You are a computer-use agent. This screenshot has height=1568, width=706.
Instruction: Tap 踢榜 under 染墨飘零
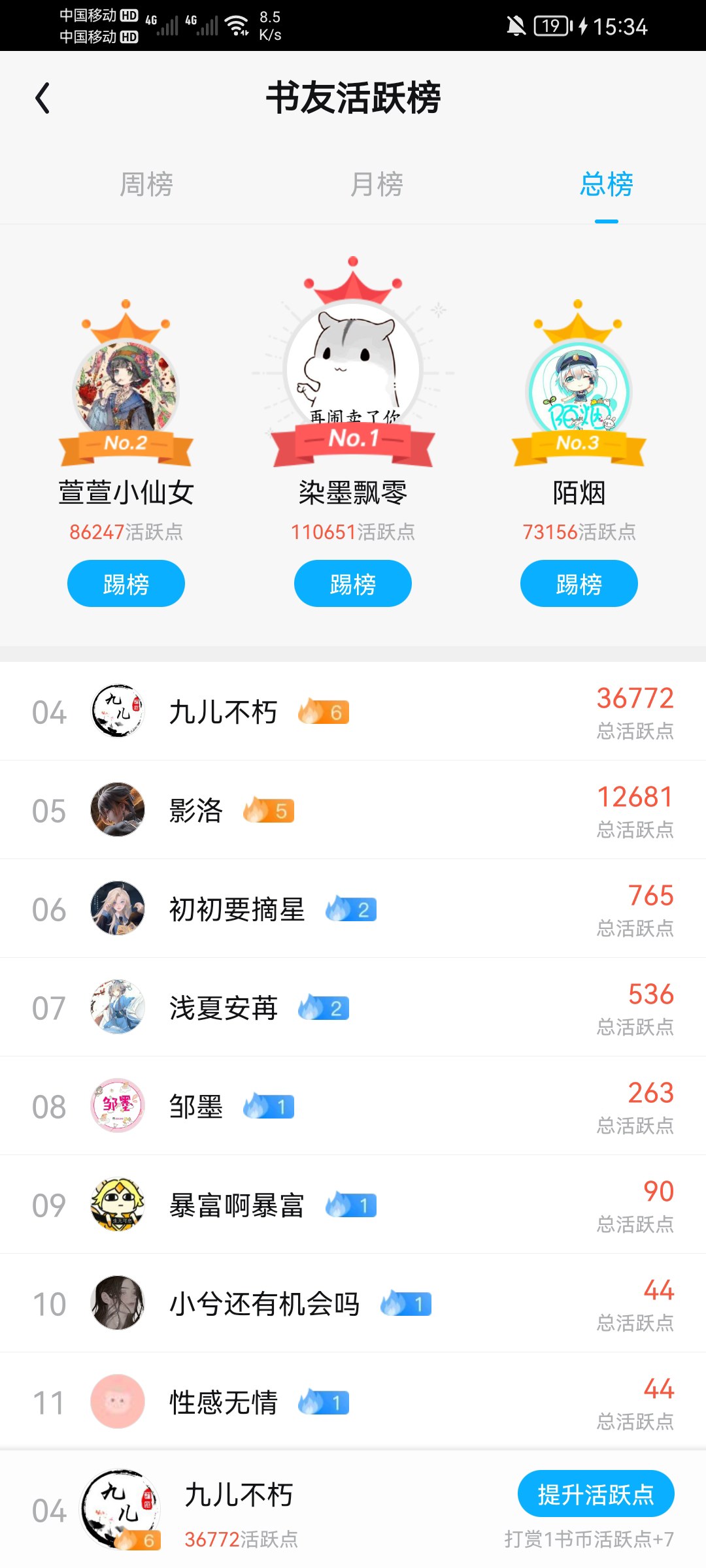point(353,583)
